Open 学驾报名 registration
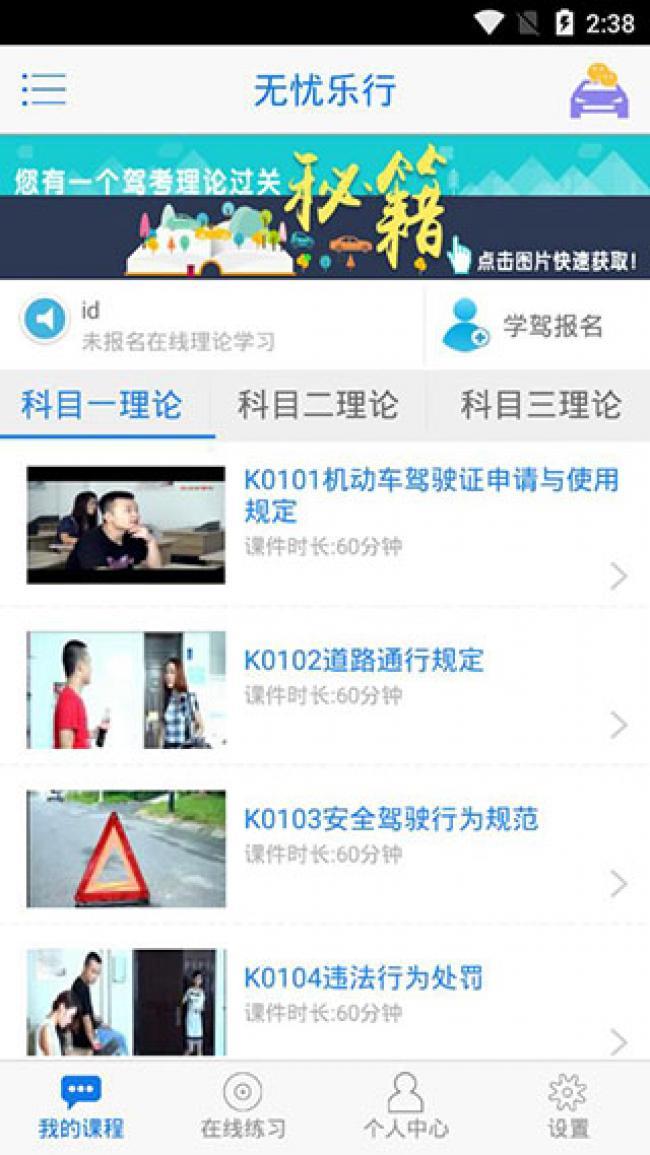 tap(524, 325)
